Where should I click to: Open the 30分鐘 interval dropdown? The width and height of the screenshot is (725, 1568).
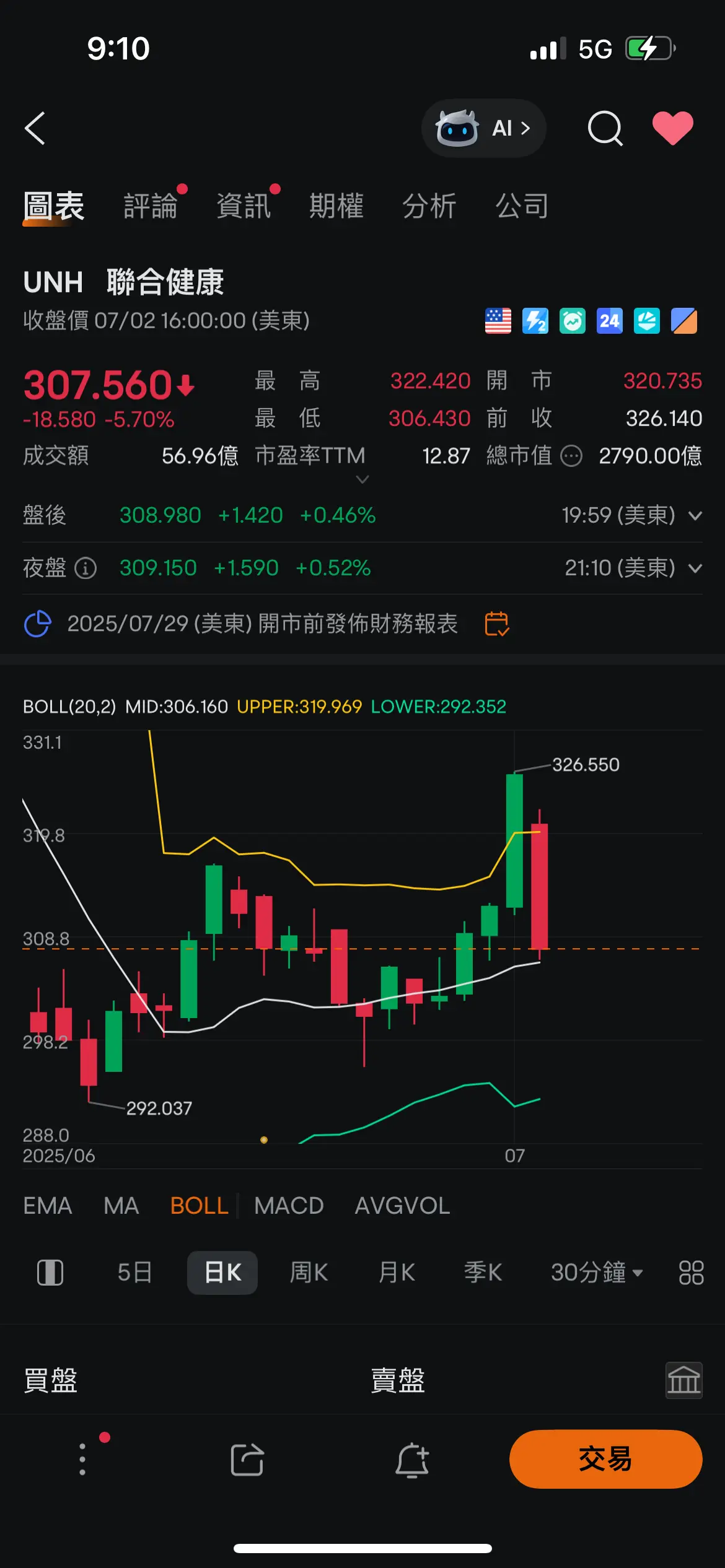coord(597,1273)
